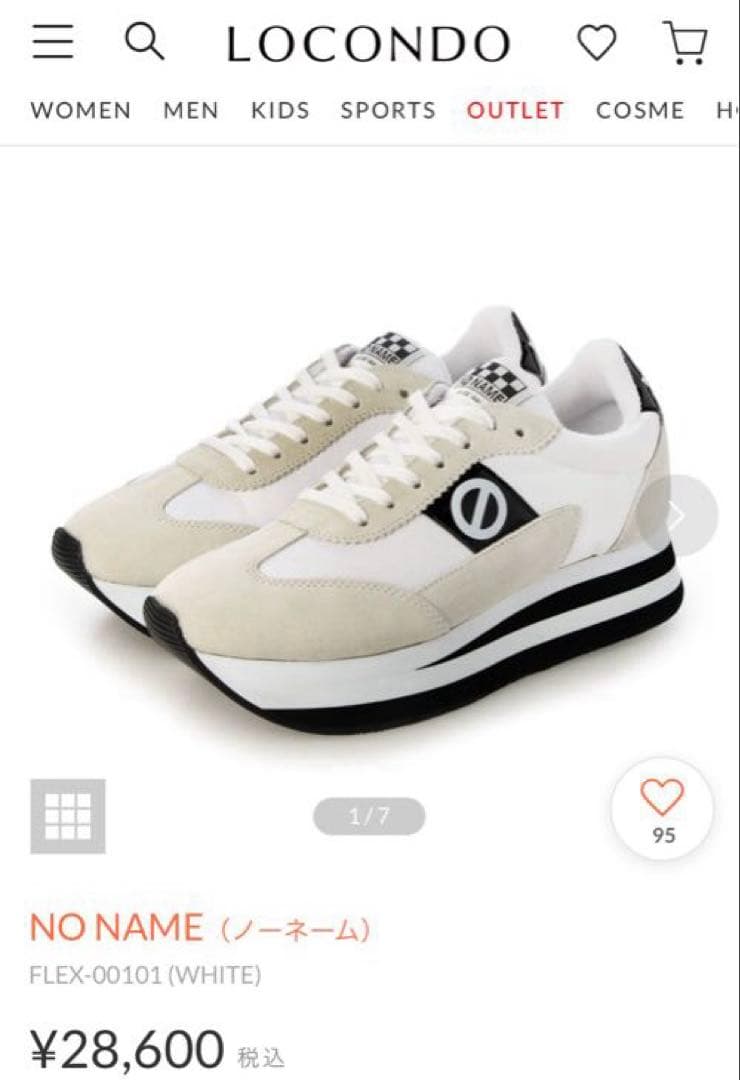740x1080 pixels.
Task: Add this sneaker to favorites
Action: pyautogui.click(x=662, y=808)
